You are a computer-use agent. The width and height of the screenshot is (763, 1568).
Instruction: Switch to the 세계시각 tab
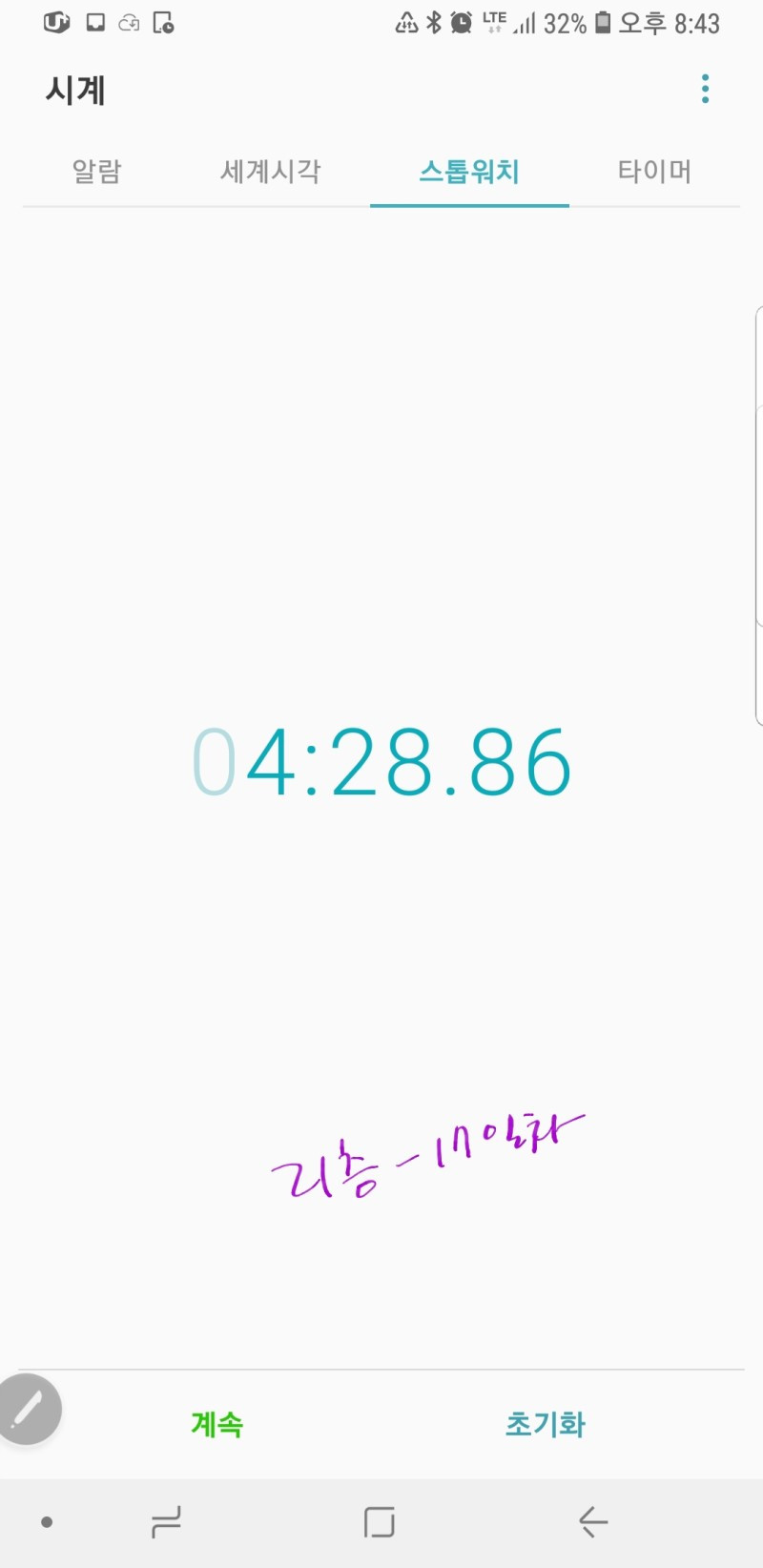(270, 172)
